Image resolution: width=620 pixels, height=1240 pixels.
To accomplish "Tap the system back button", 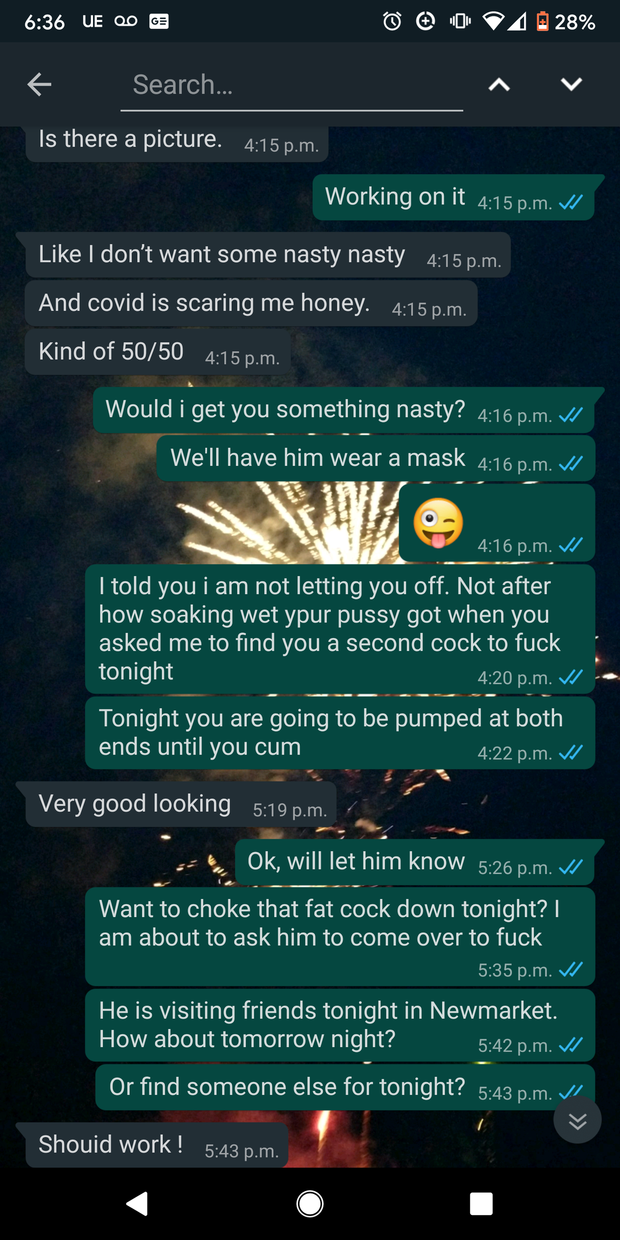I will (138, 1203).
